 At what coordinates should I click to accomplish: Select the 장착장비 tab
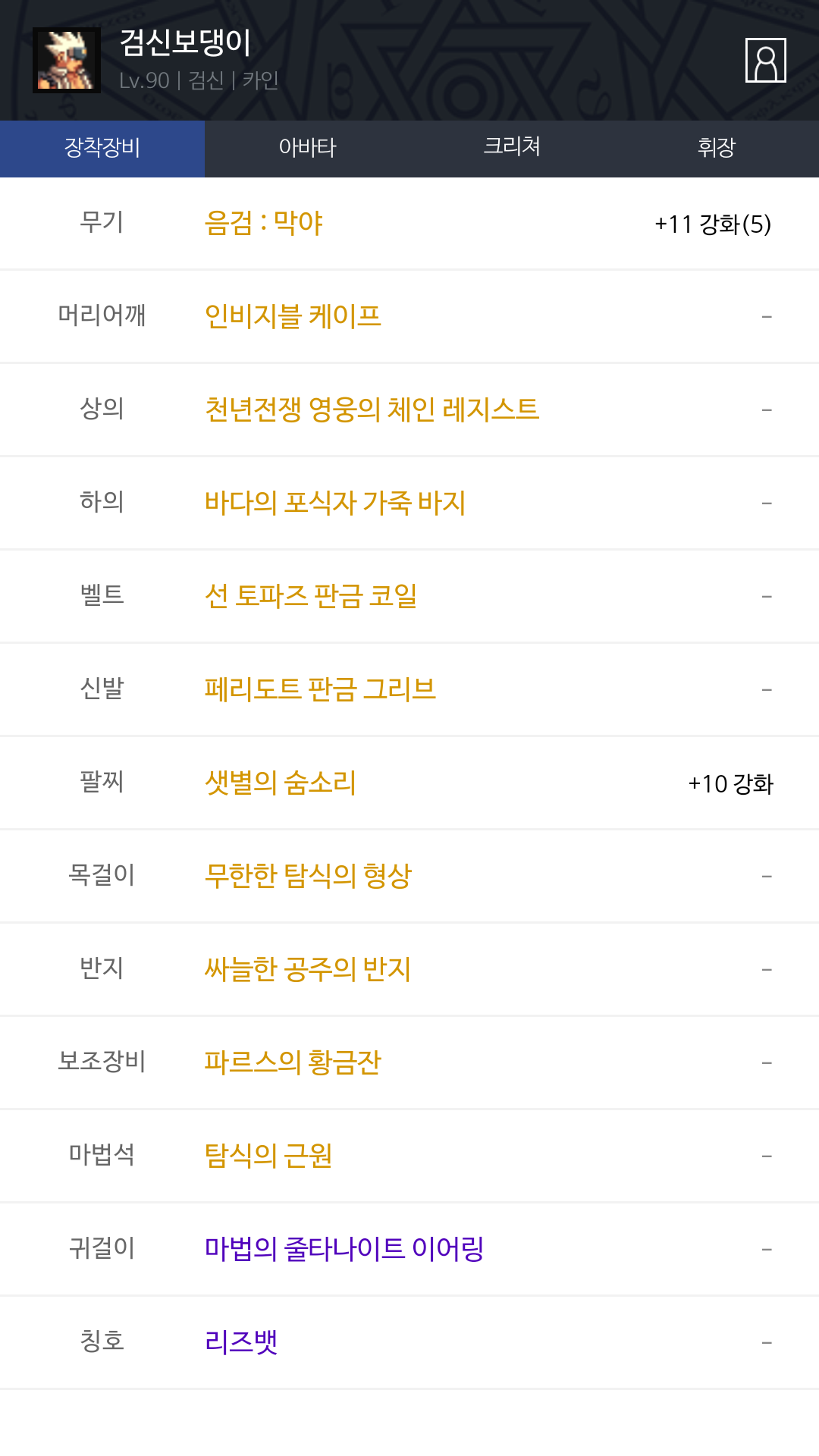[102, 148]
